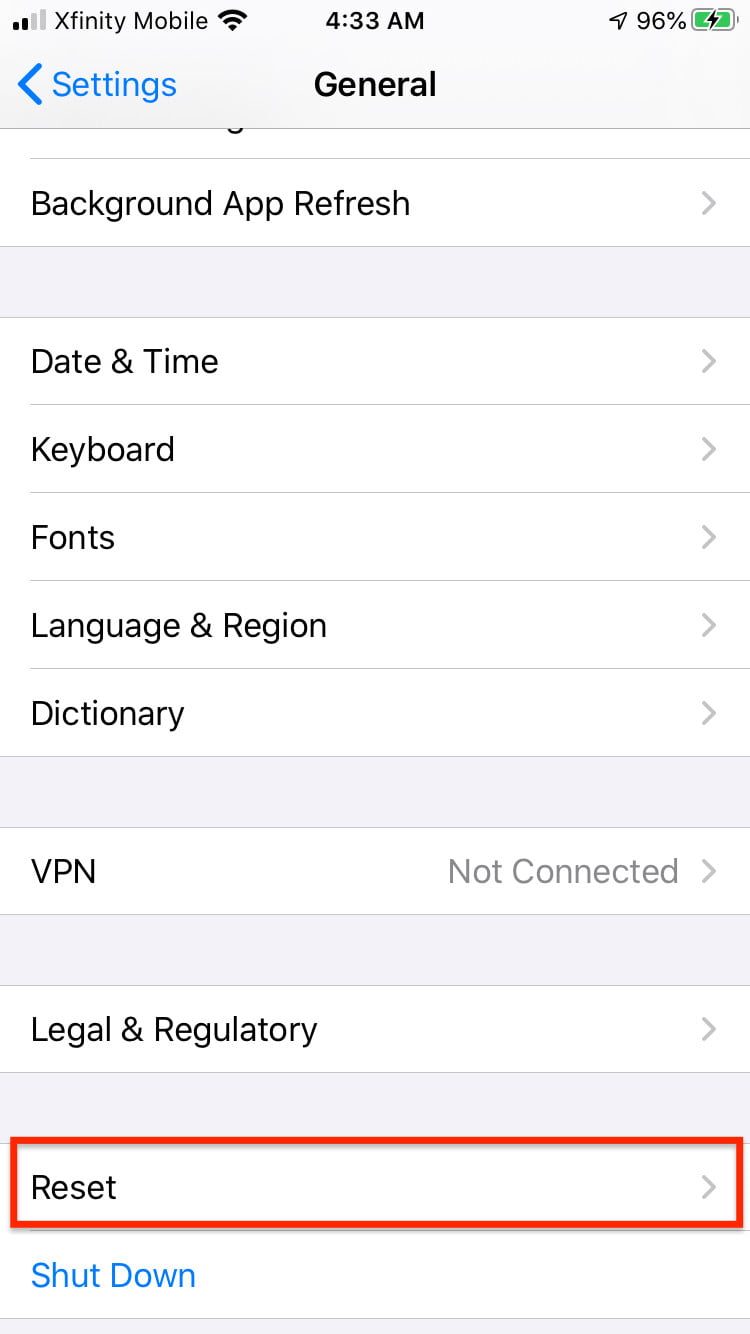
Task: Open Date & Time via its chevron
Action: pos(708,361)
